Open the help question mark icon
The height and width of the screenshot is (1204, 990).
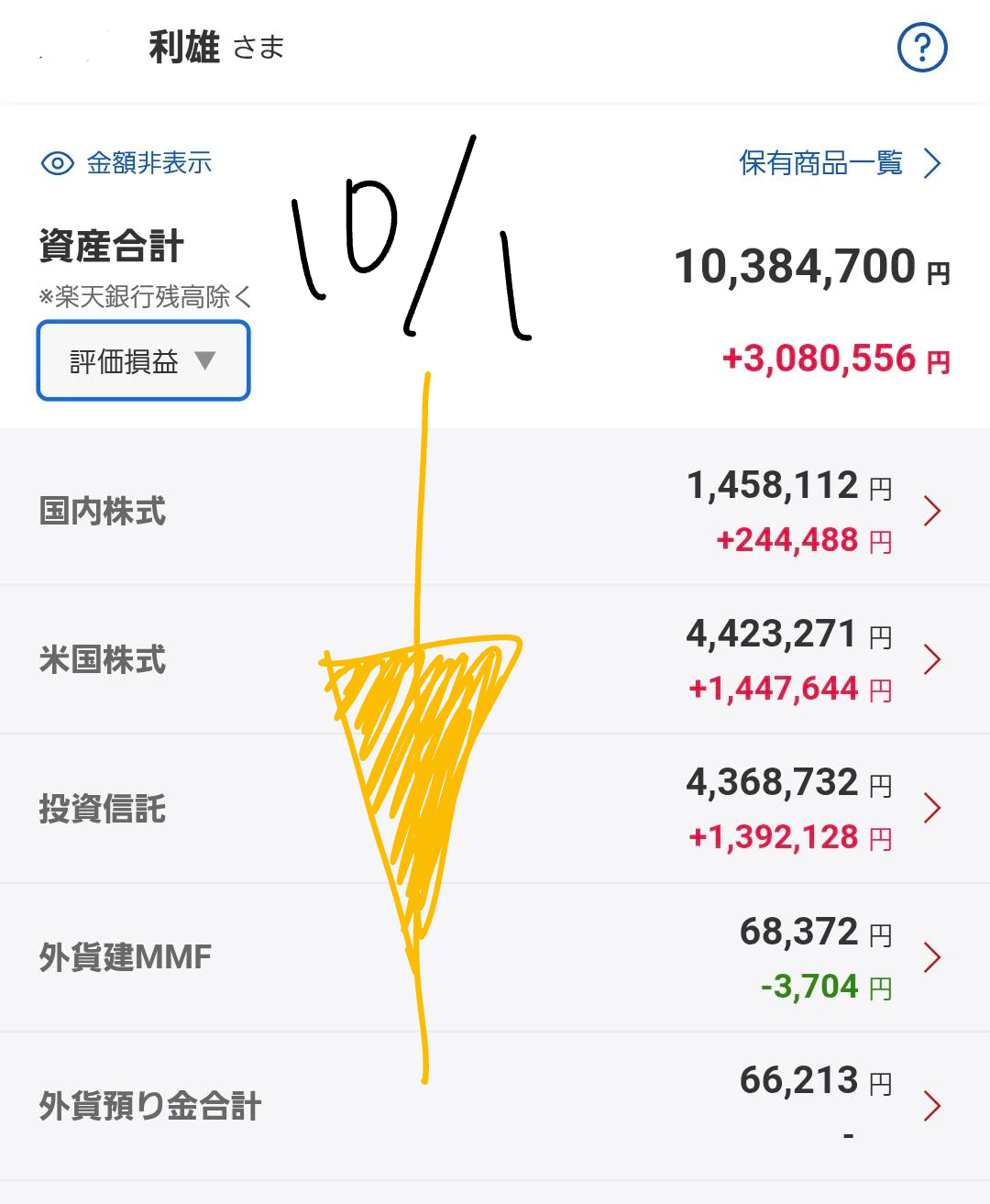click(x=921, y=48)
